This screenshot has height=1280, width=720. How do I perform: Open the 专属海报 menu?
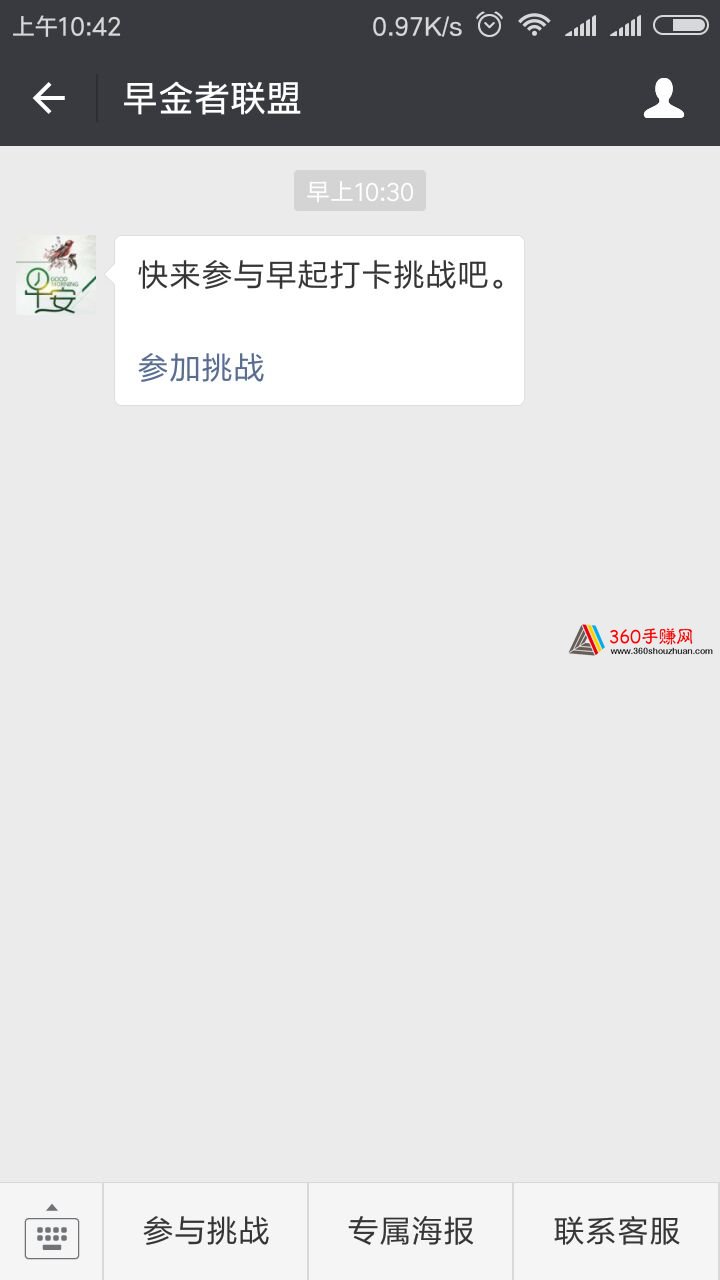[x=411, y=1232]
